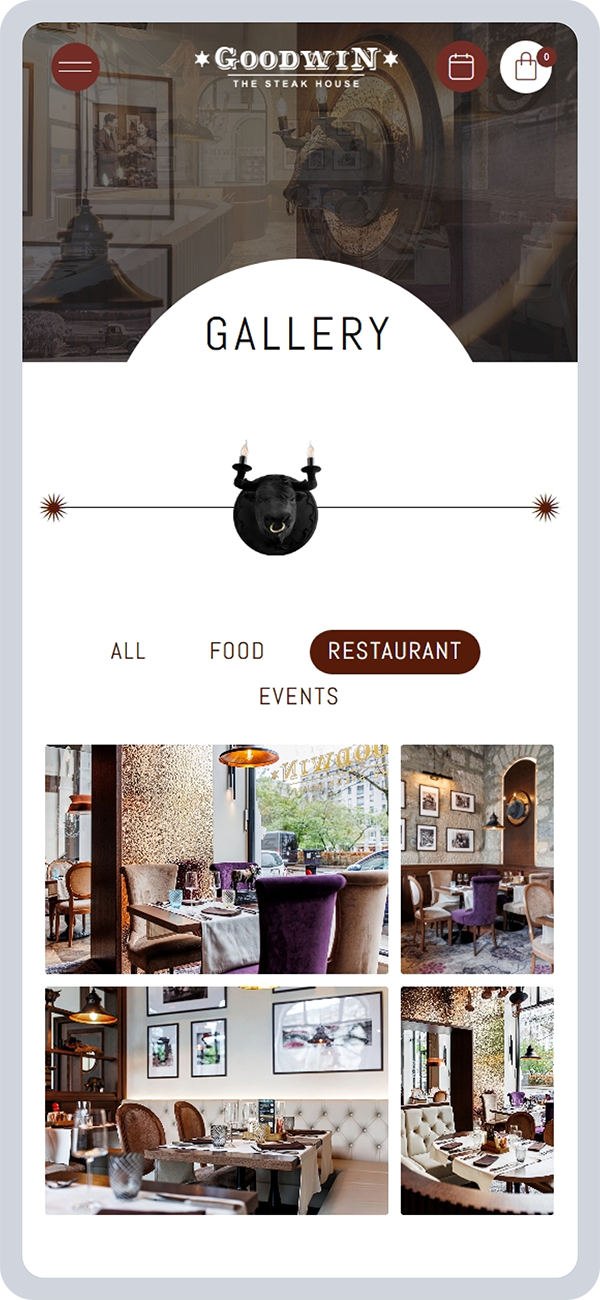Open the shopping bag cart
This screenshot has width=600, height=1300.
[x=526, y=68]
